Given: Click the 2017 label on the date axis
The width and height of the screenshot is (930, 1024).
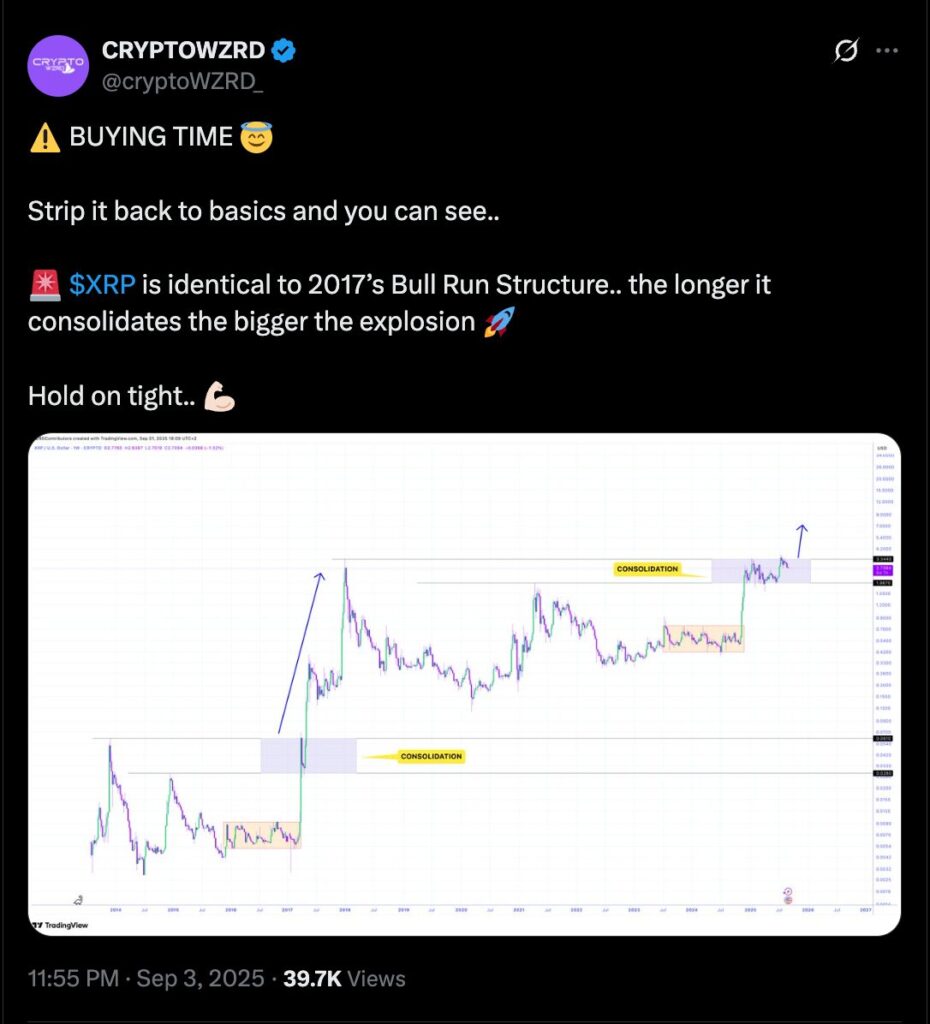Looking at the screenshot, I should pyautogui.click(x=288, y=912).
